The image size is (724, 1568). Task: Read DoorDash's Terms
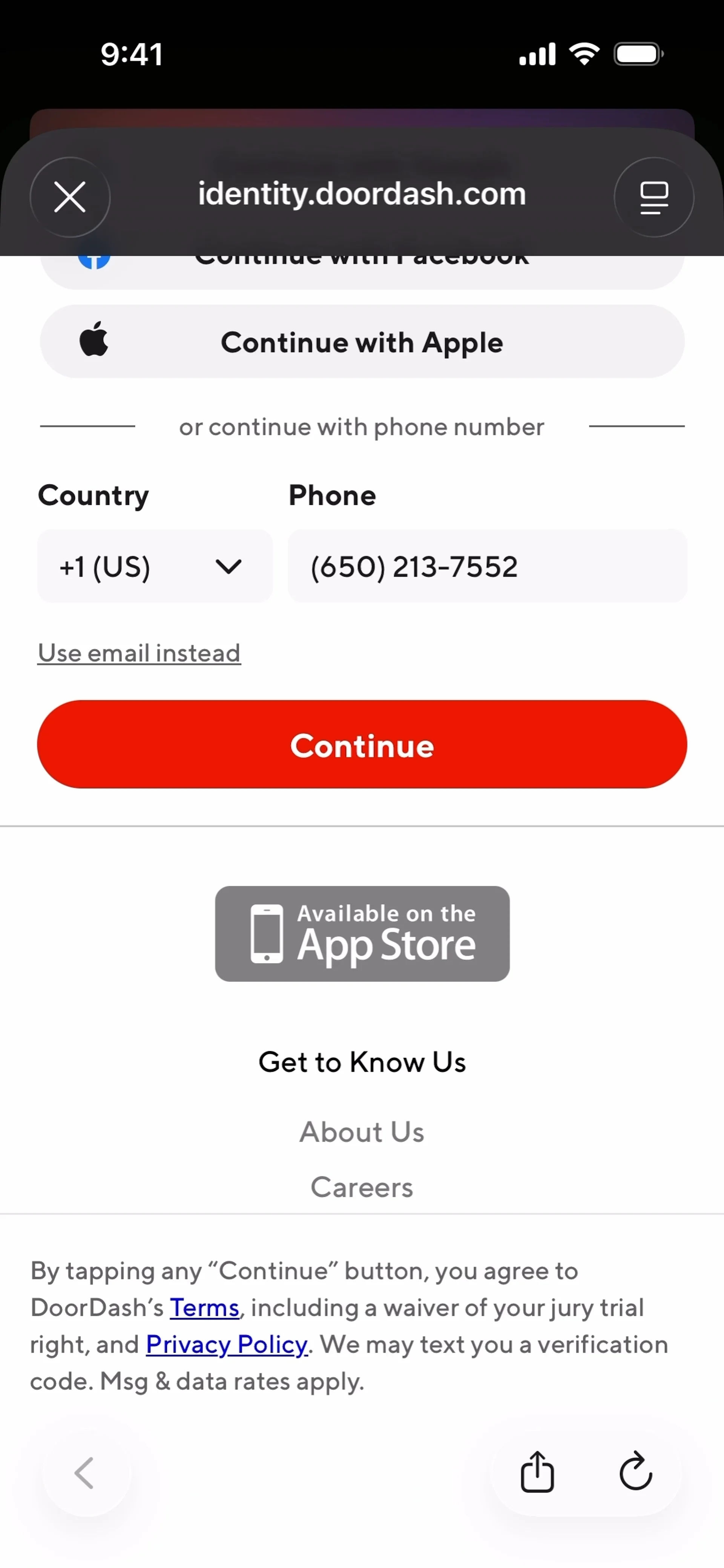[204, 1307]
